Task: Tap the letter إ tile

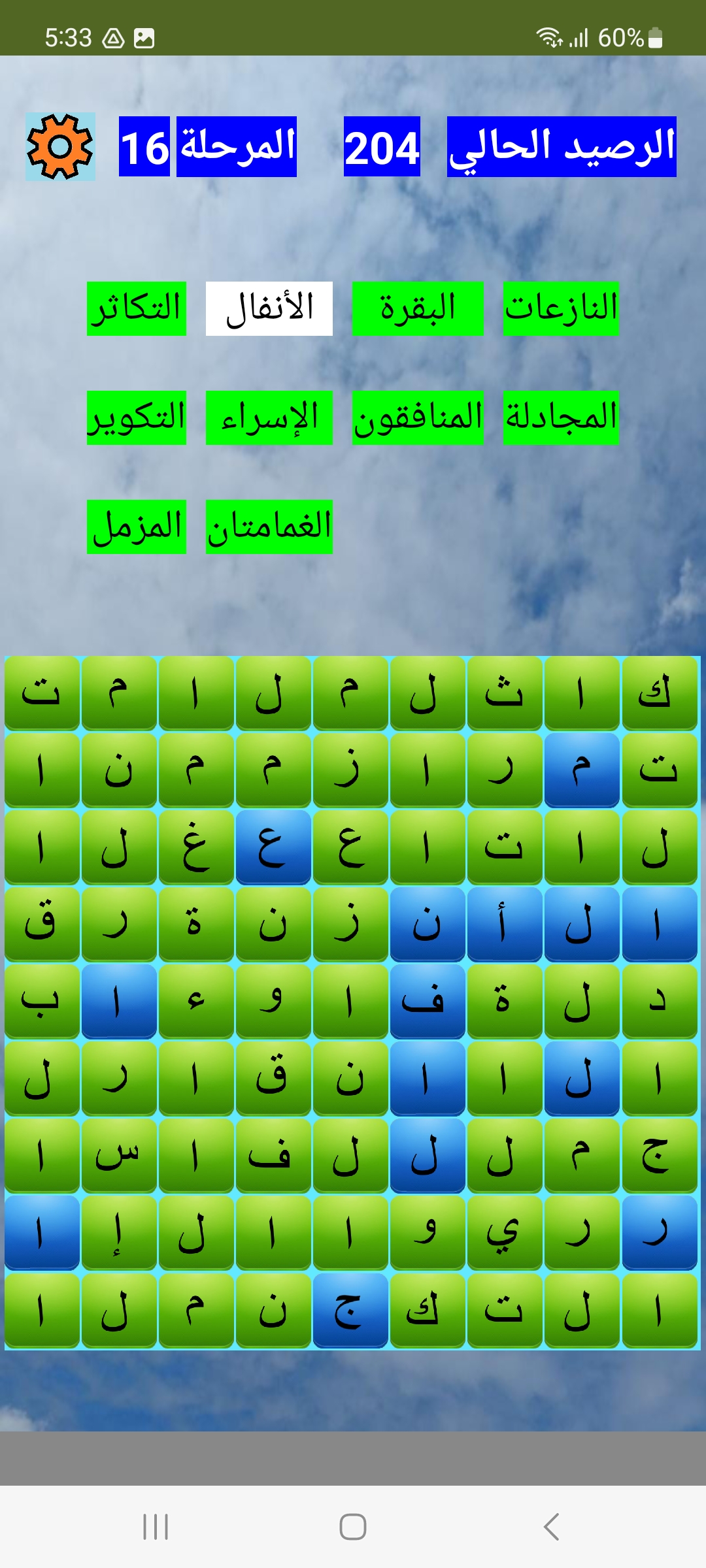Action: pyautogui.click(x=119, y=1233)
